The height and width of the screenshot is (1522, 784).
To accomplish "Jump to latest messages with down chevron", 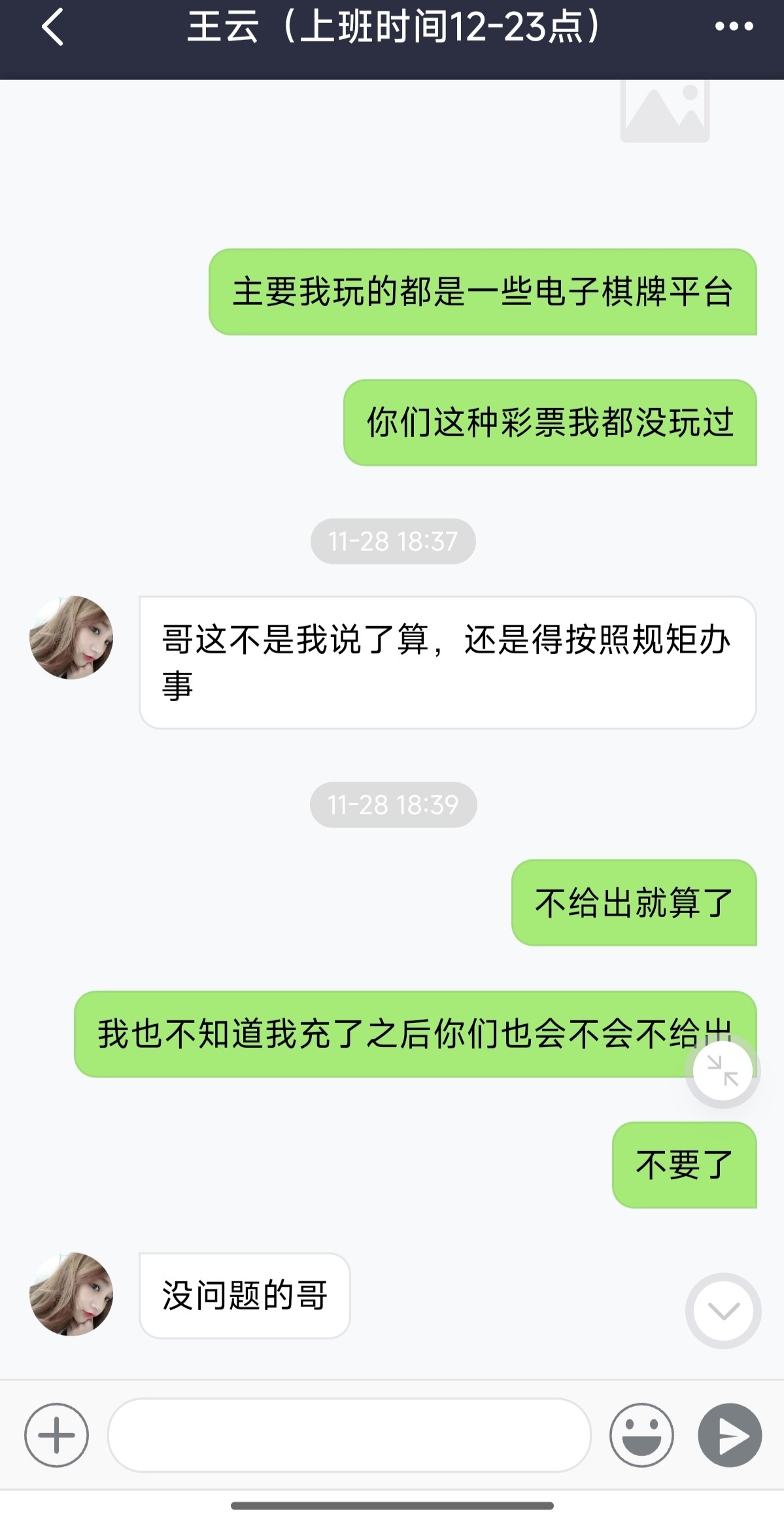I will click(x=723, y=1310).
